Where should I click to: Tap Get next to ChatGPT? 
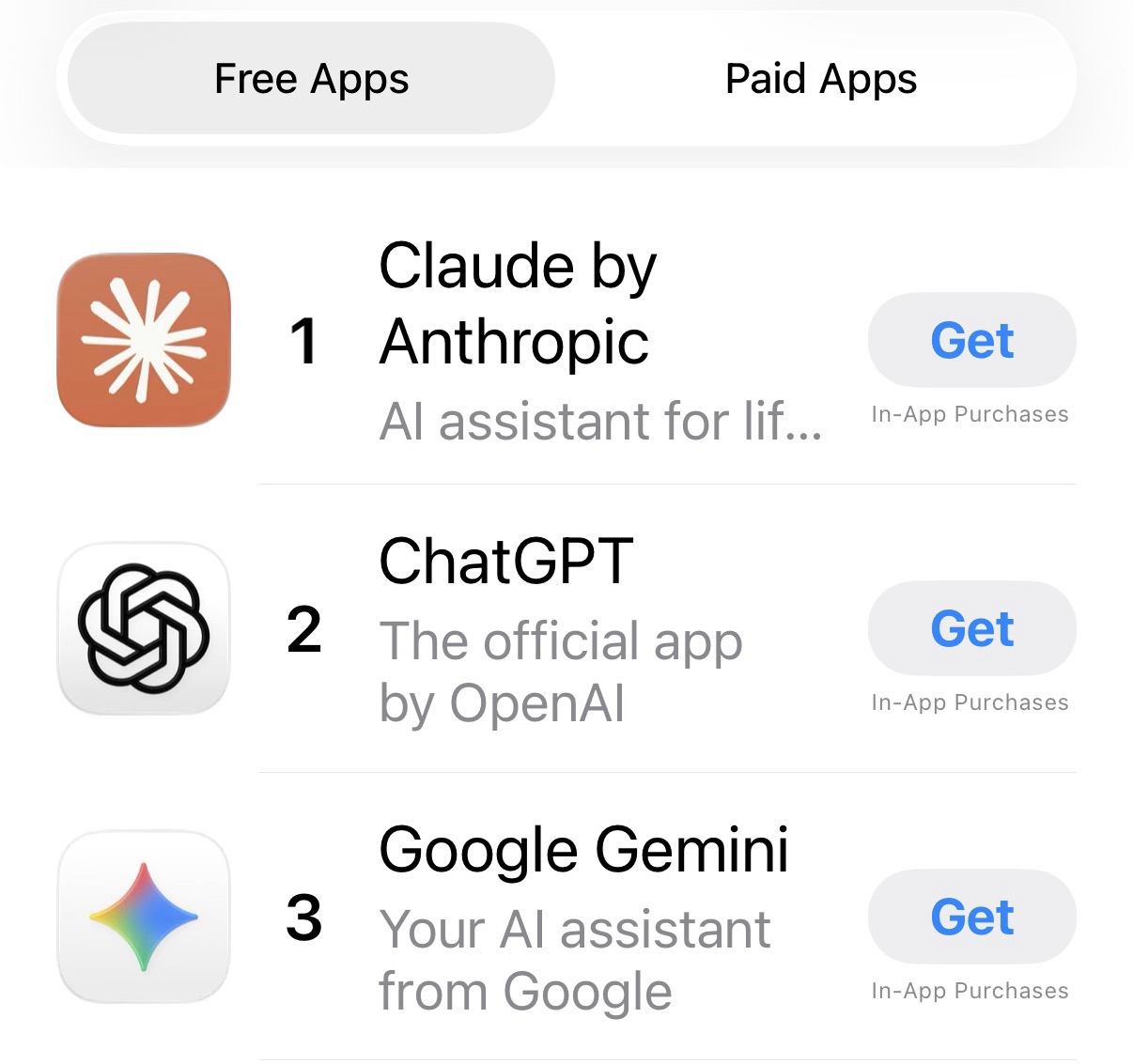(971, 628)
